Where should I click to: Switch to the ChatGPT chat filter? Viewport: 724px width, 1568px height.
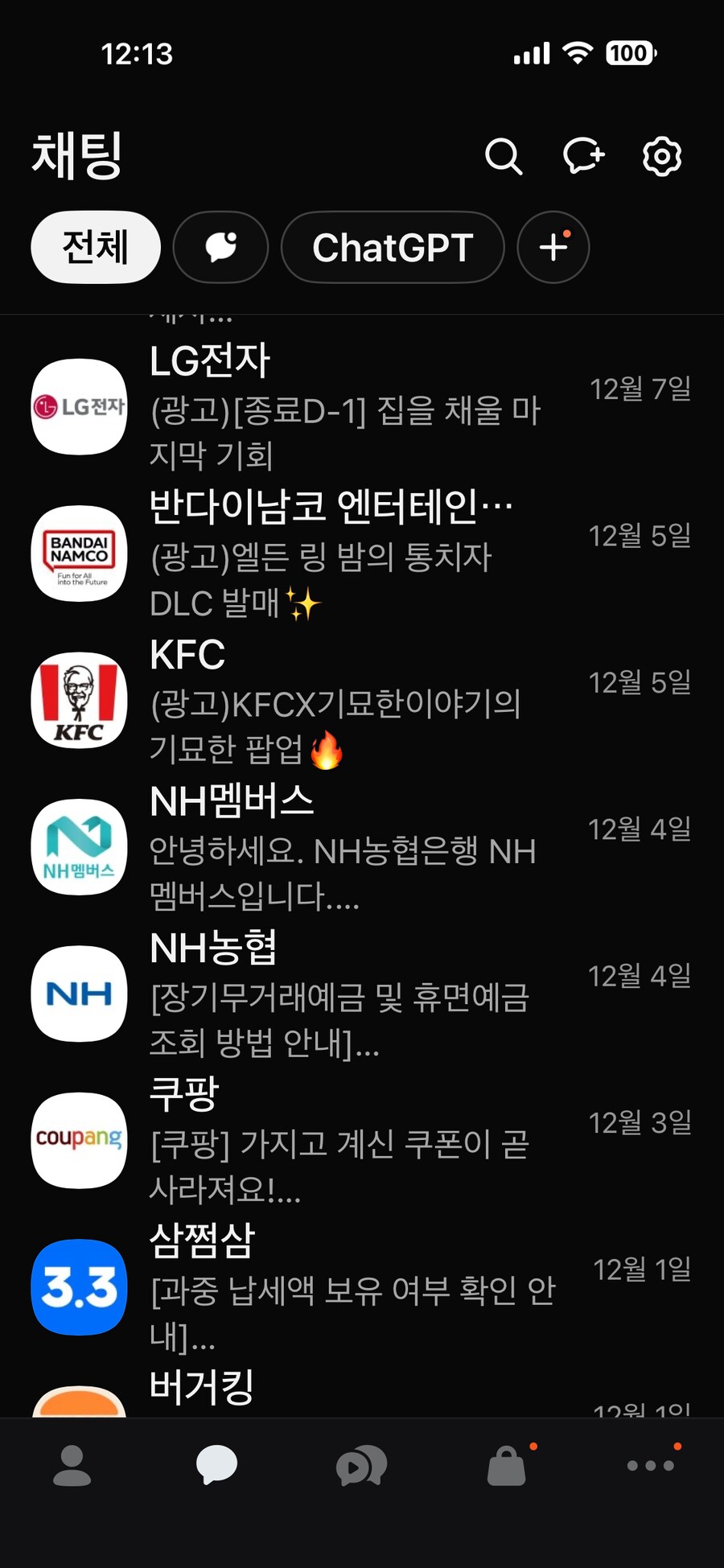point(393,248)
